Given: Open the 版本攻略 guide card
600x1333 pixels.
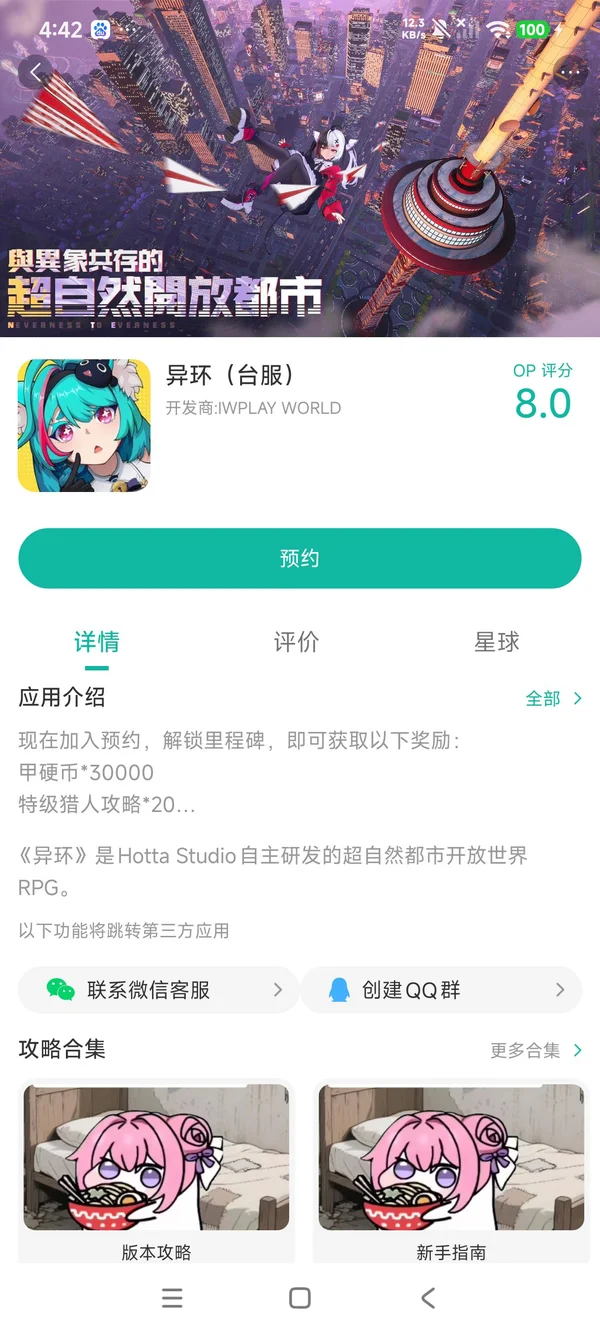Looking at the screenshot, I should pyautogui.click(x=156, y=1170).
